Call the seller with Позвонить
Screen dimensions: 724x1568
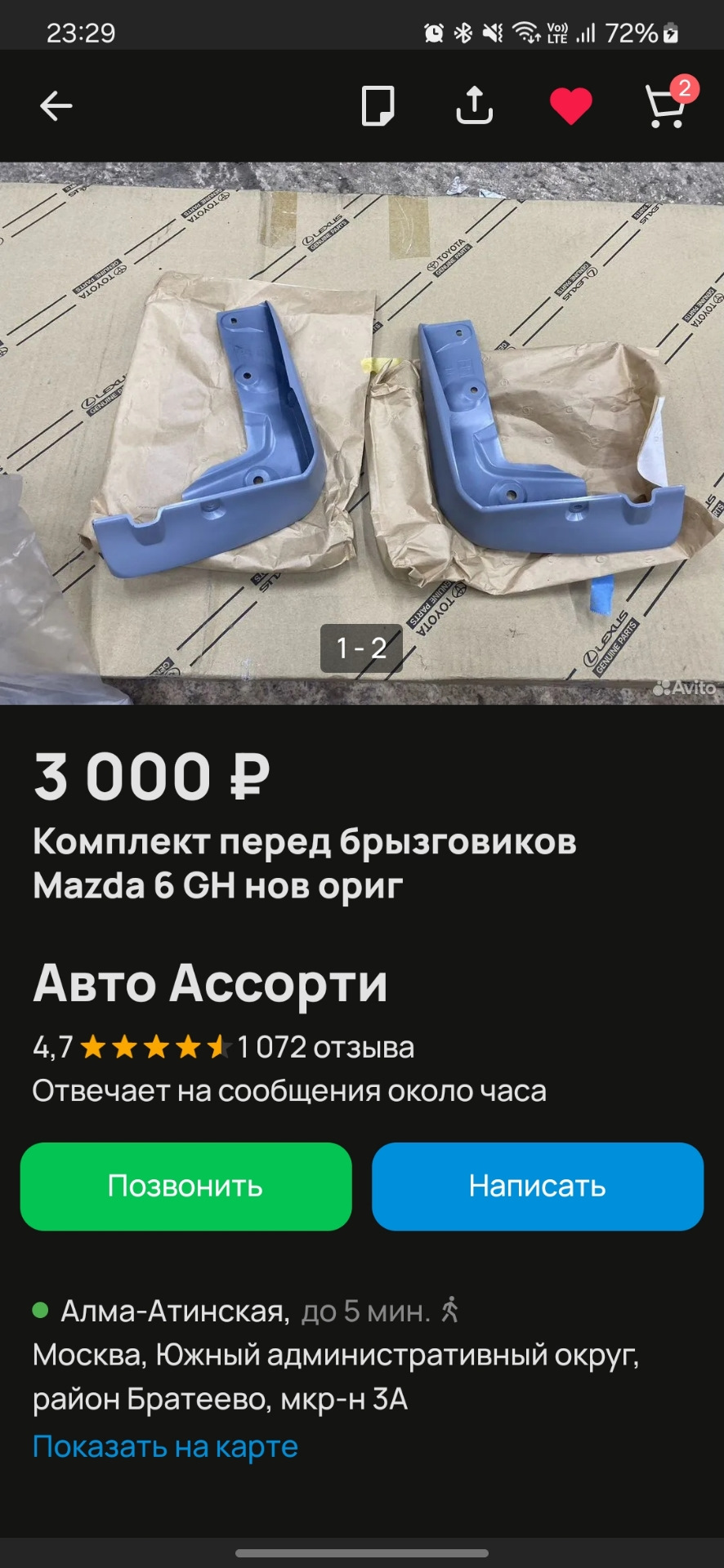coord(185,1186)
